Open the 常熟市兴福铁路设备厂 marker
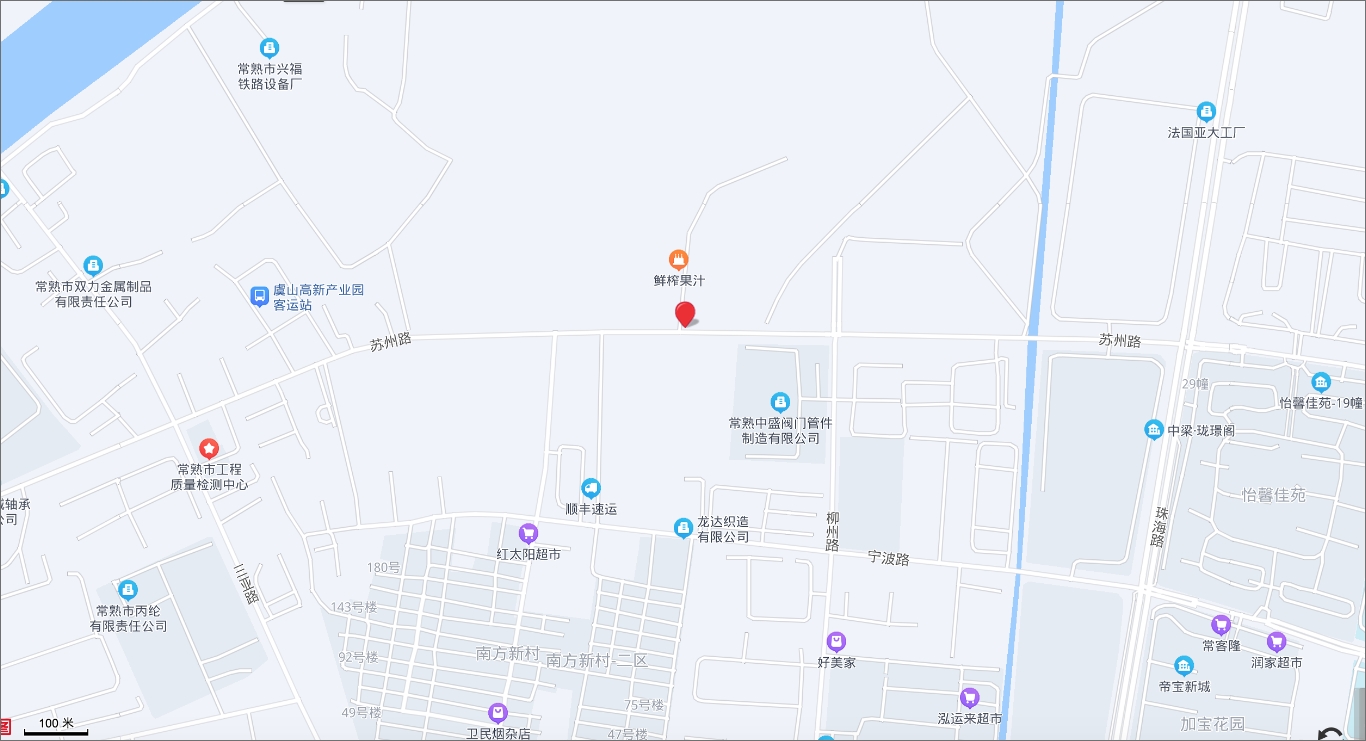The image size is (1366, 741). pyautogui.click(x=269, y=47)
